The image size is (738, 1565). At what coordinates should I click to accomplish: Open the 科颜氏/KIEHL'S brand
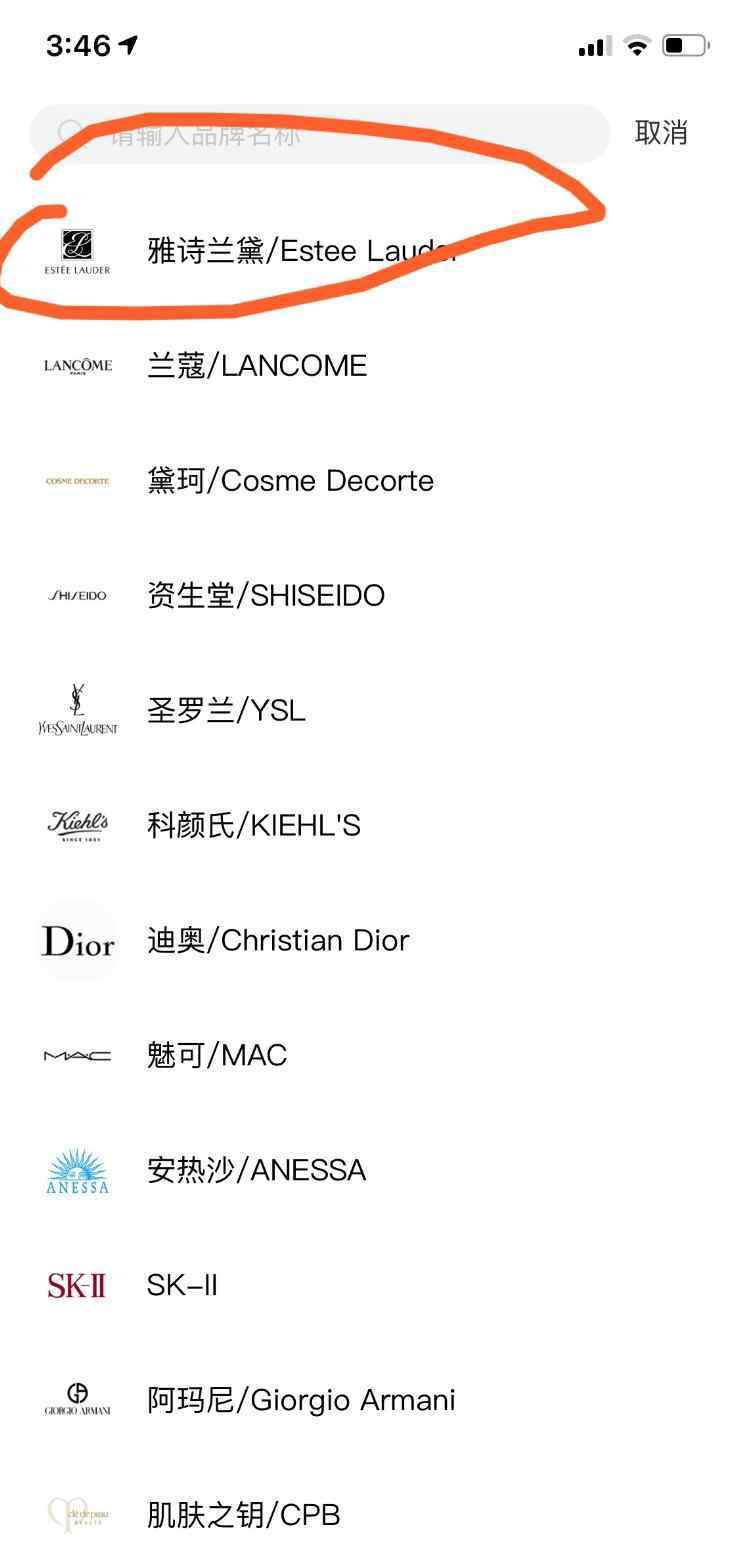(x=369, y=825)
